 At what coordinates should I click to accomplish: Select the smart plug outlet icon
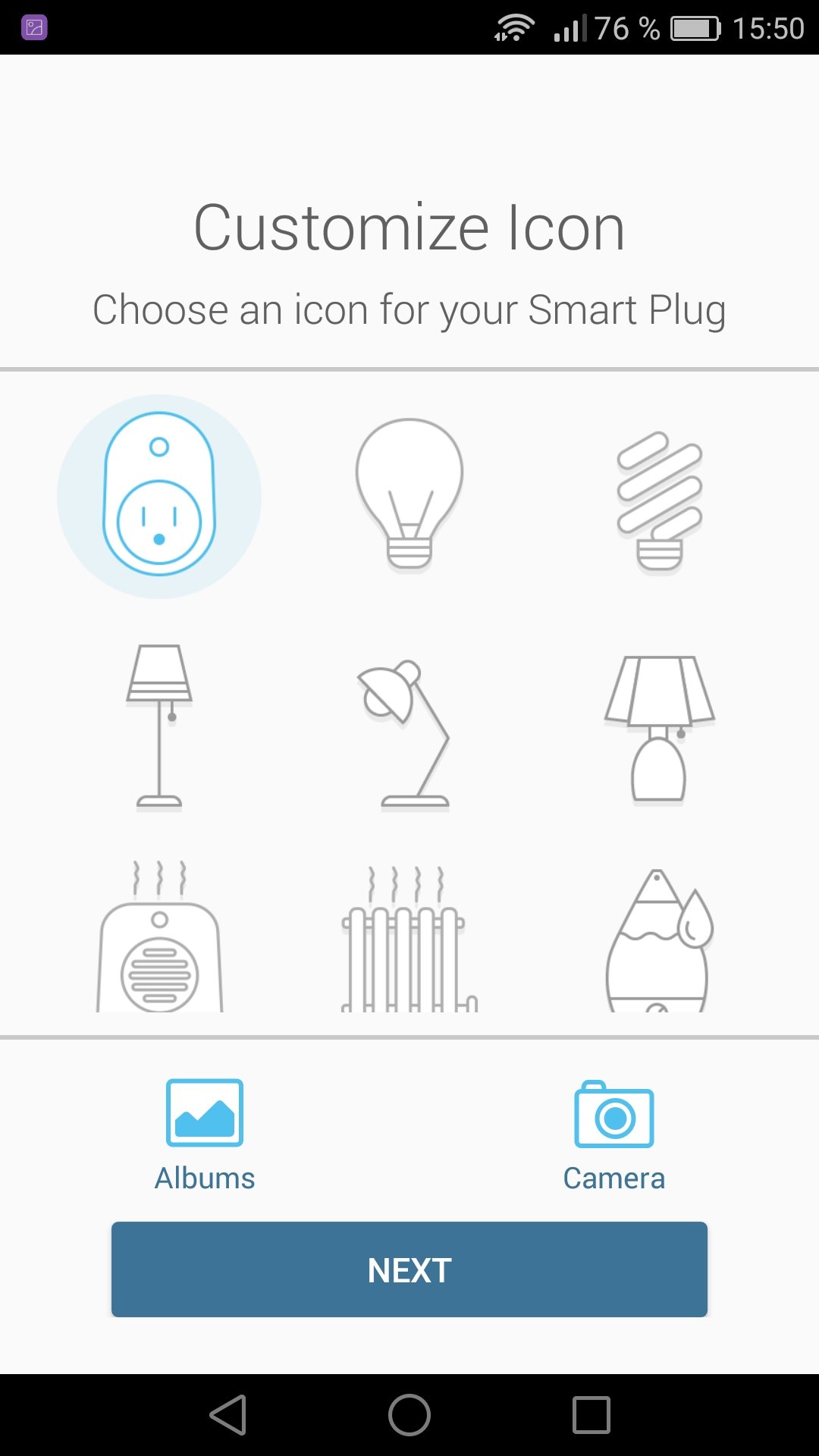(x=159, y=496)
